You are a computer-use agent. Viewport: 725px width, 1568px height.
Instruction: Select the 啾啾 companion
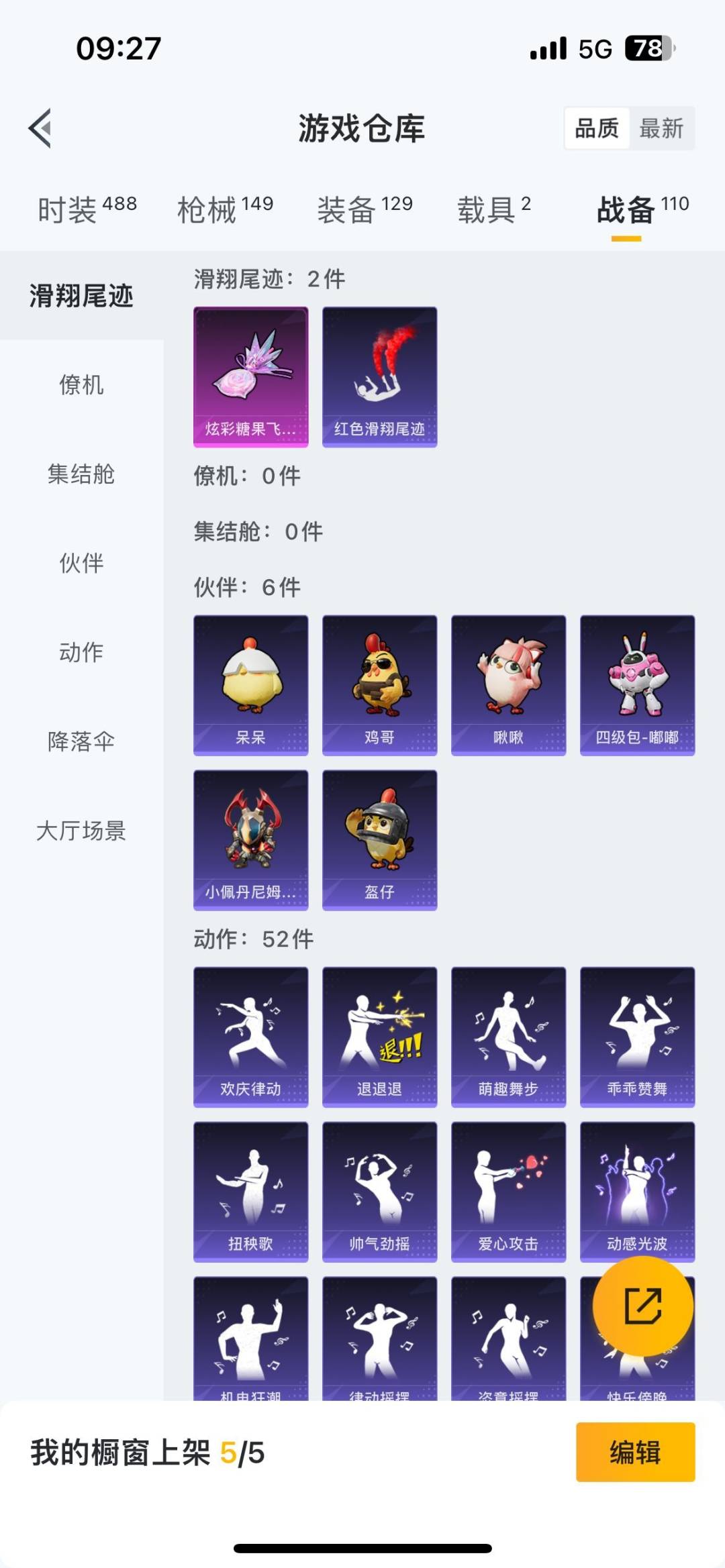pos(508,684)
